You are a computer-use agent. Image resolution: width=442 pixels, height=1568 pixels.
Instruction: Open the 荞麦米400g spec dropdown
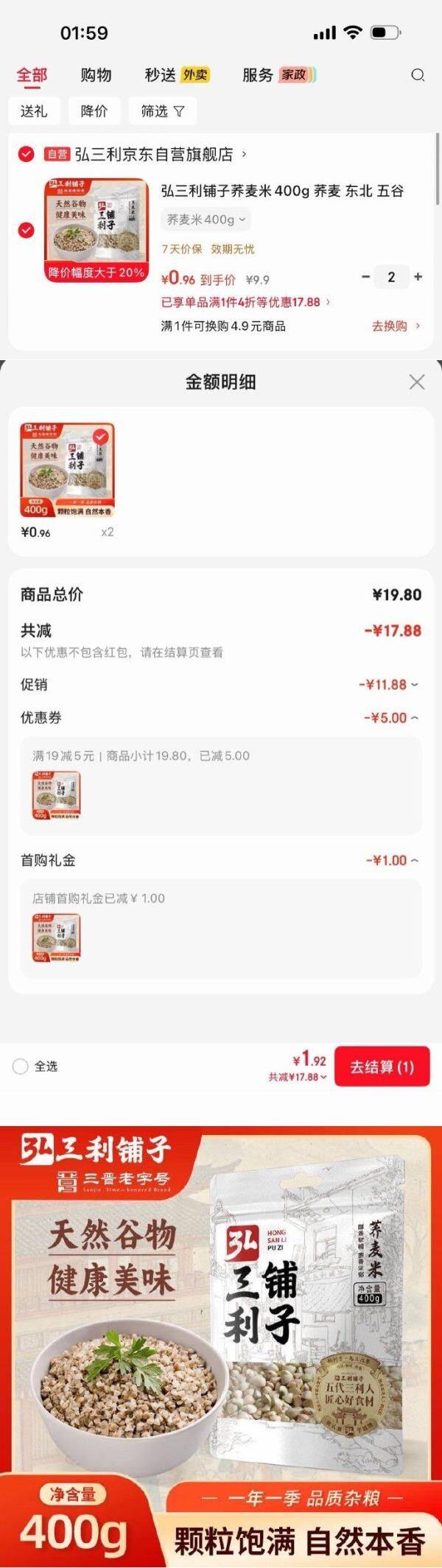click(x=206, y=219)
